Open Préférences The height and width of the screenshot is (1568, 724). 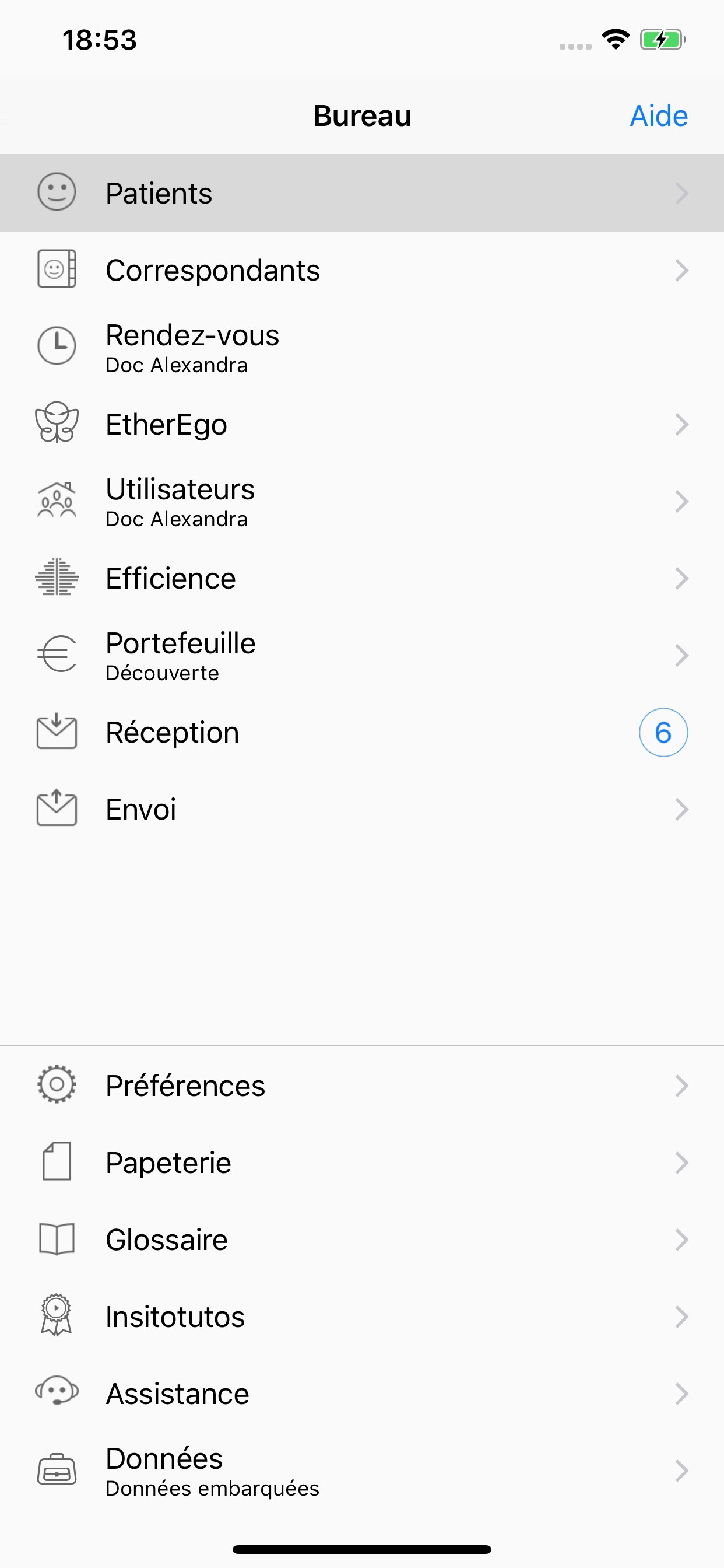(362, 1086)
